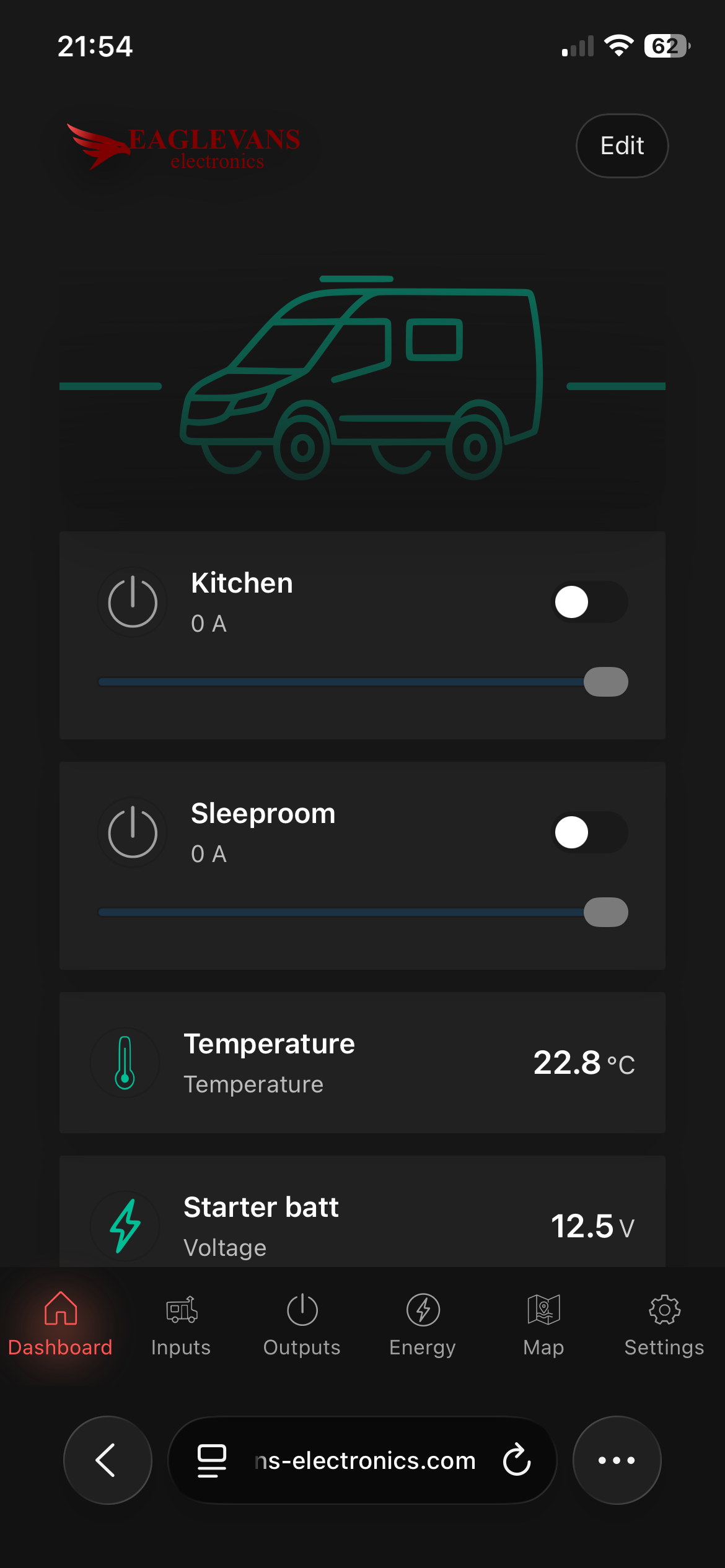Tap the Kitchen power icon
The width and height of the screenshot is (725, 1568).
[x=133, y=603]
